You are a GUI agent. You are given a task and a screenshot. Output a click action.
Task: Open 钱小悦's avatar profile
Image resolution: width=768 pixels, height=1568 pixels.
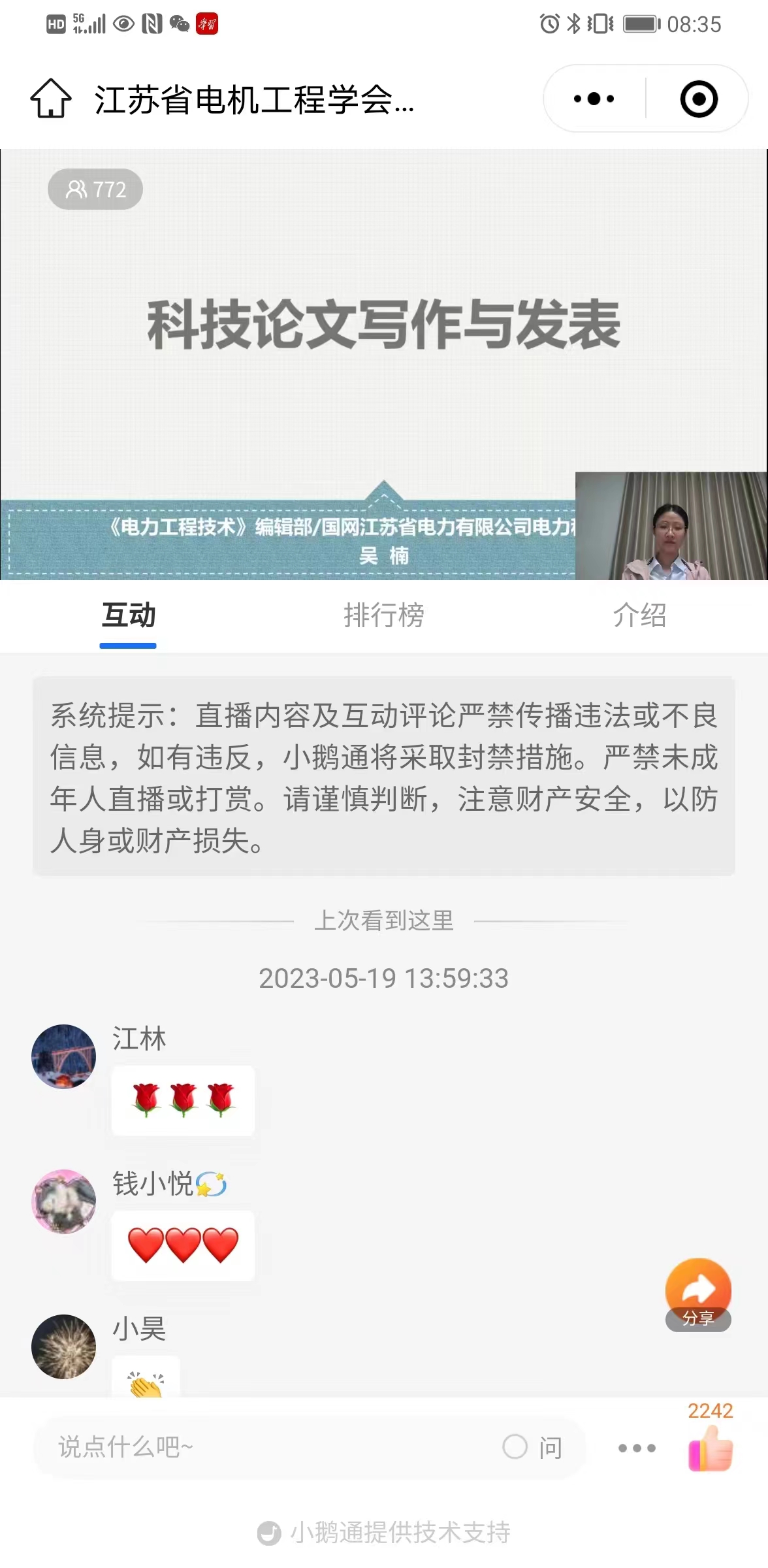64,1201
